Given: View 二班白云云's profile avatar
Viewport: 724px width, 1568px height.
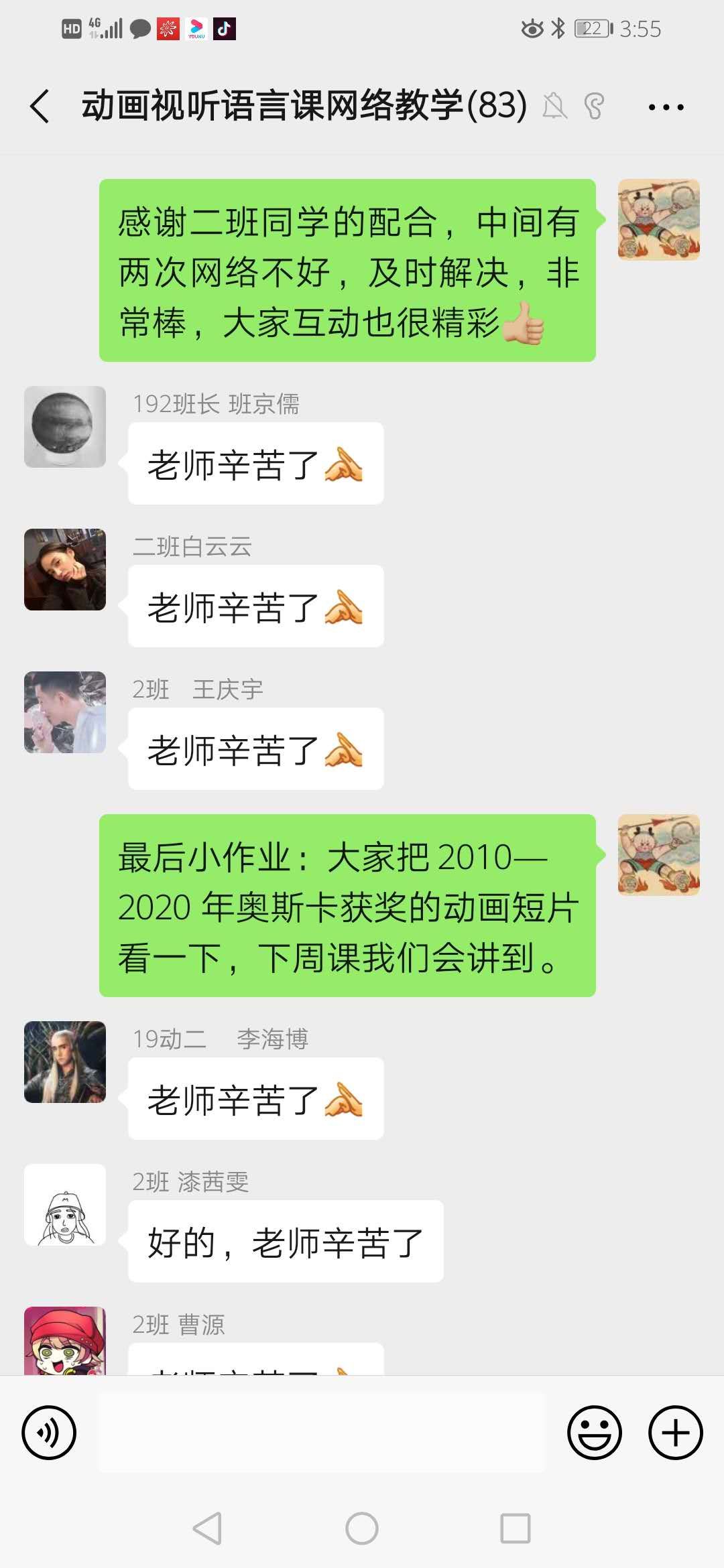Looking at the screenshot, I should pos(65,570).
